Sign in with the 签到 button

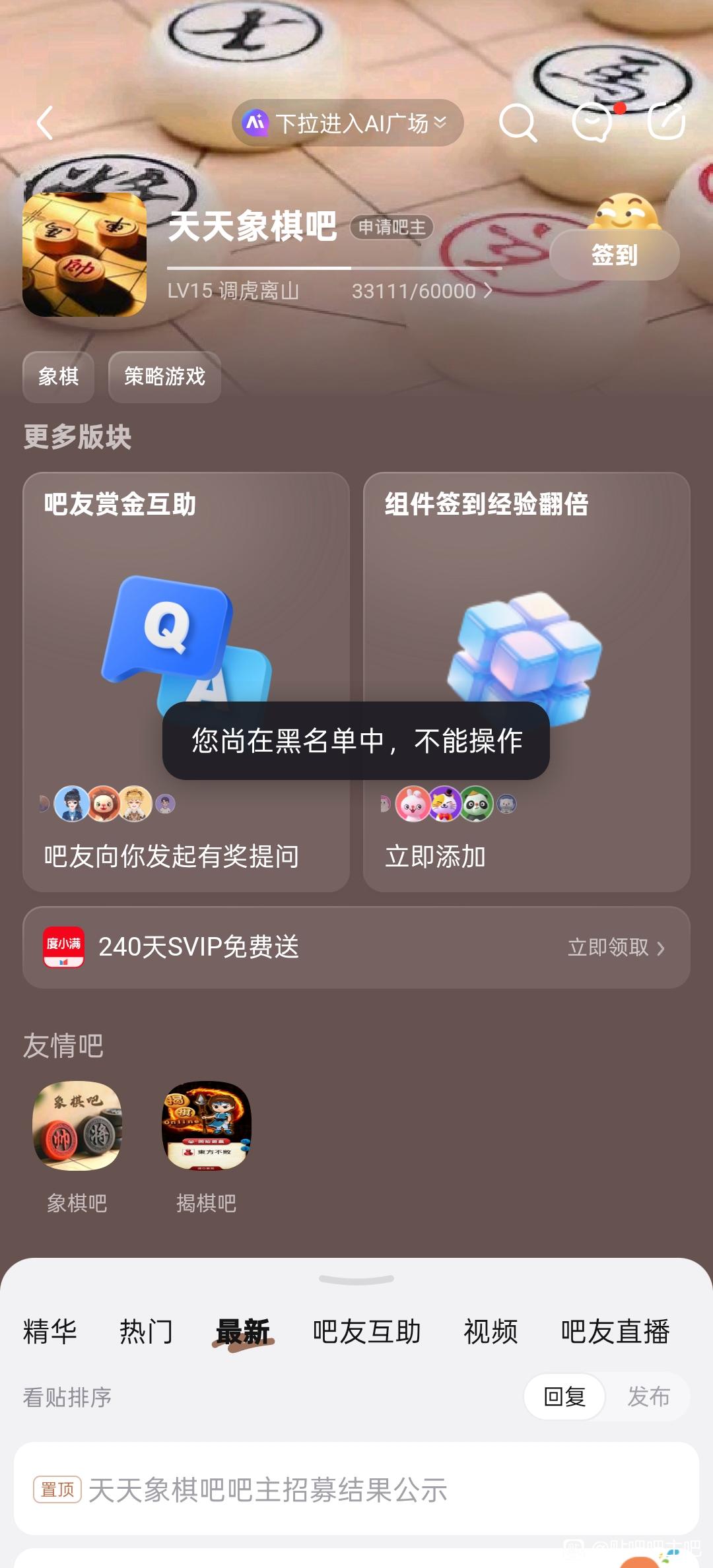[x=614, y=255]
